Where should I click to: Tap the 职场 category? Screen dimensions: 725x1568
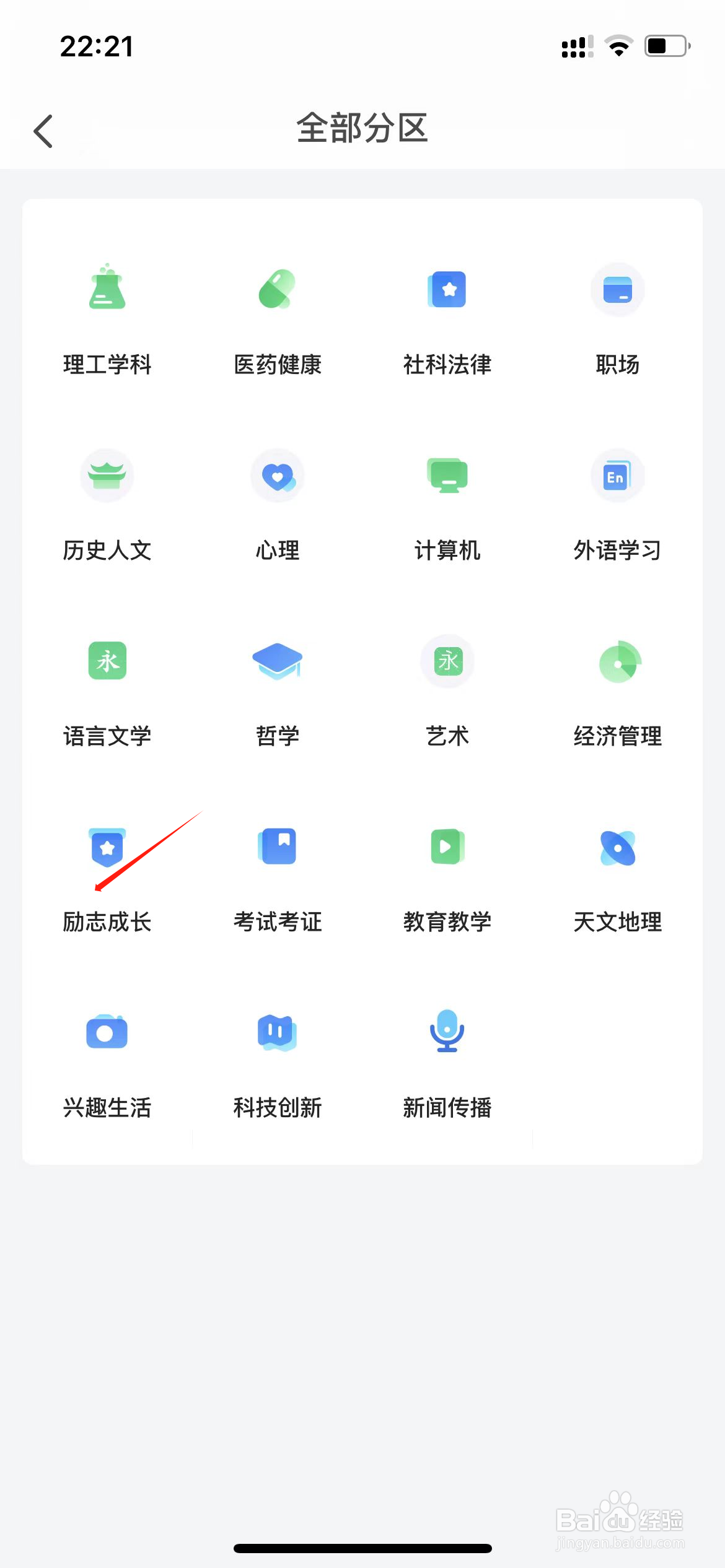pos(618,320)
